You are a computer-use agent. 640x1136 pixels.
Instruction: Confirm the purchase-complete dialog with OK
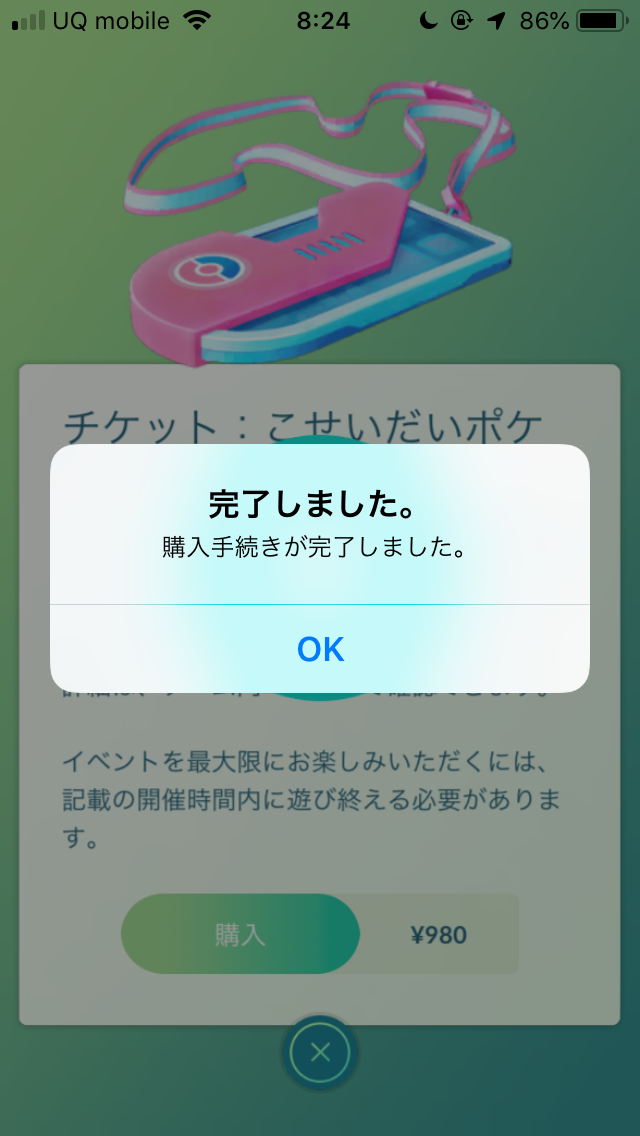pos(320,649)
